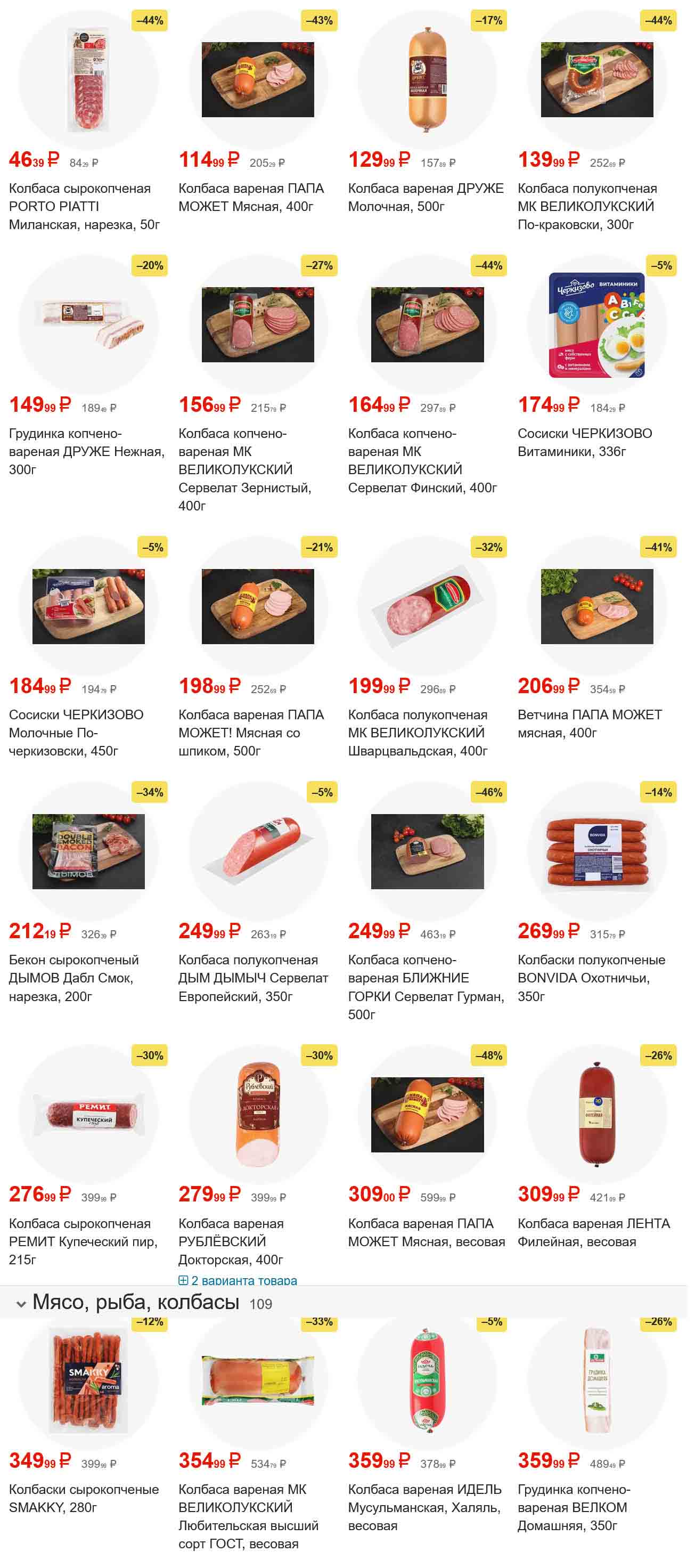Select Грудинка ДРУЖЕ Нежная 300г
The height and width of the screenshot is (1568, 695).
(x=86, y=451)
